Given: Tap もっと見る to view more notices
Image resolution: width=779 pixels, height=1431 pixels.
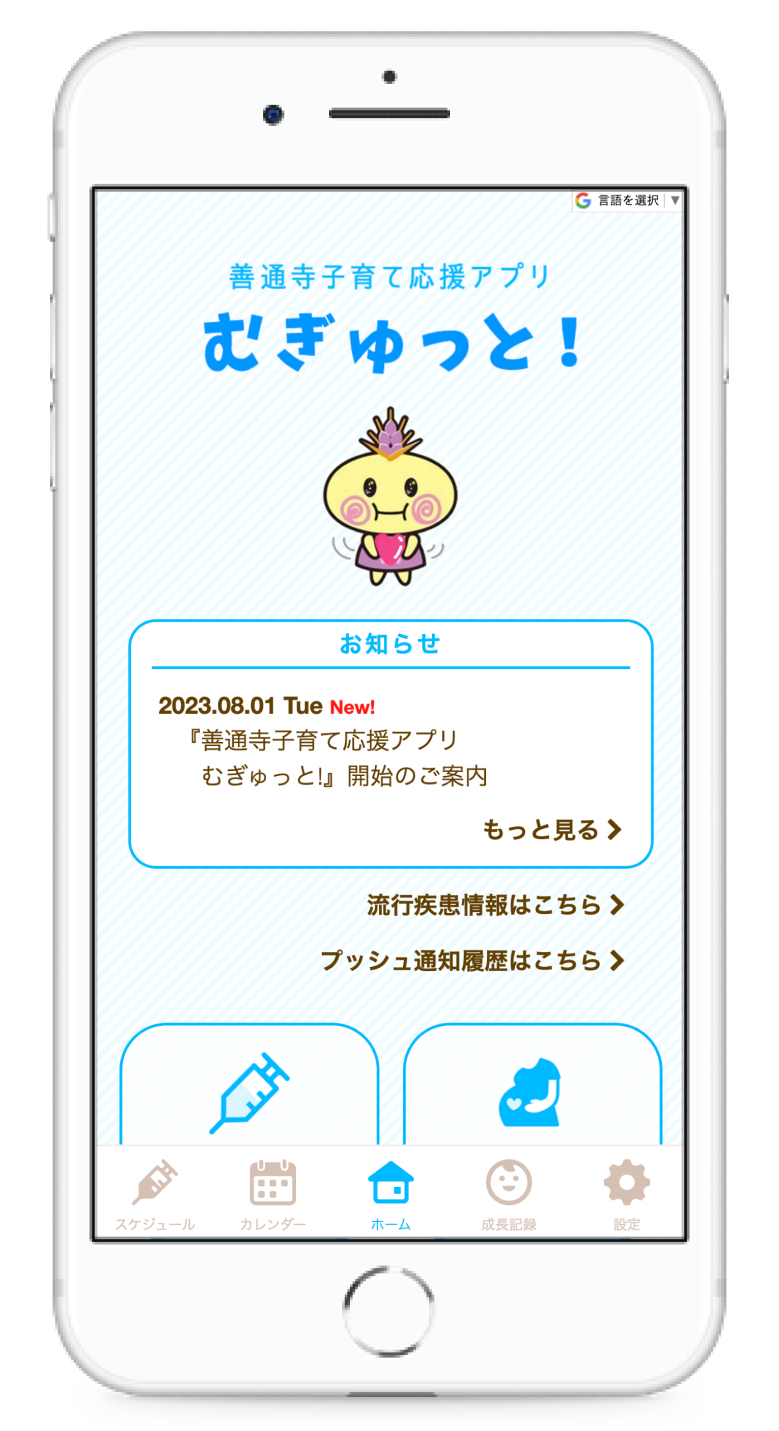Looking at the screenshot, I should 552,829.
